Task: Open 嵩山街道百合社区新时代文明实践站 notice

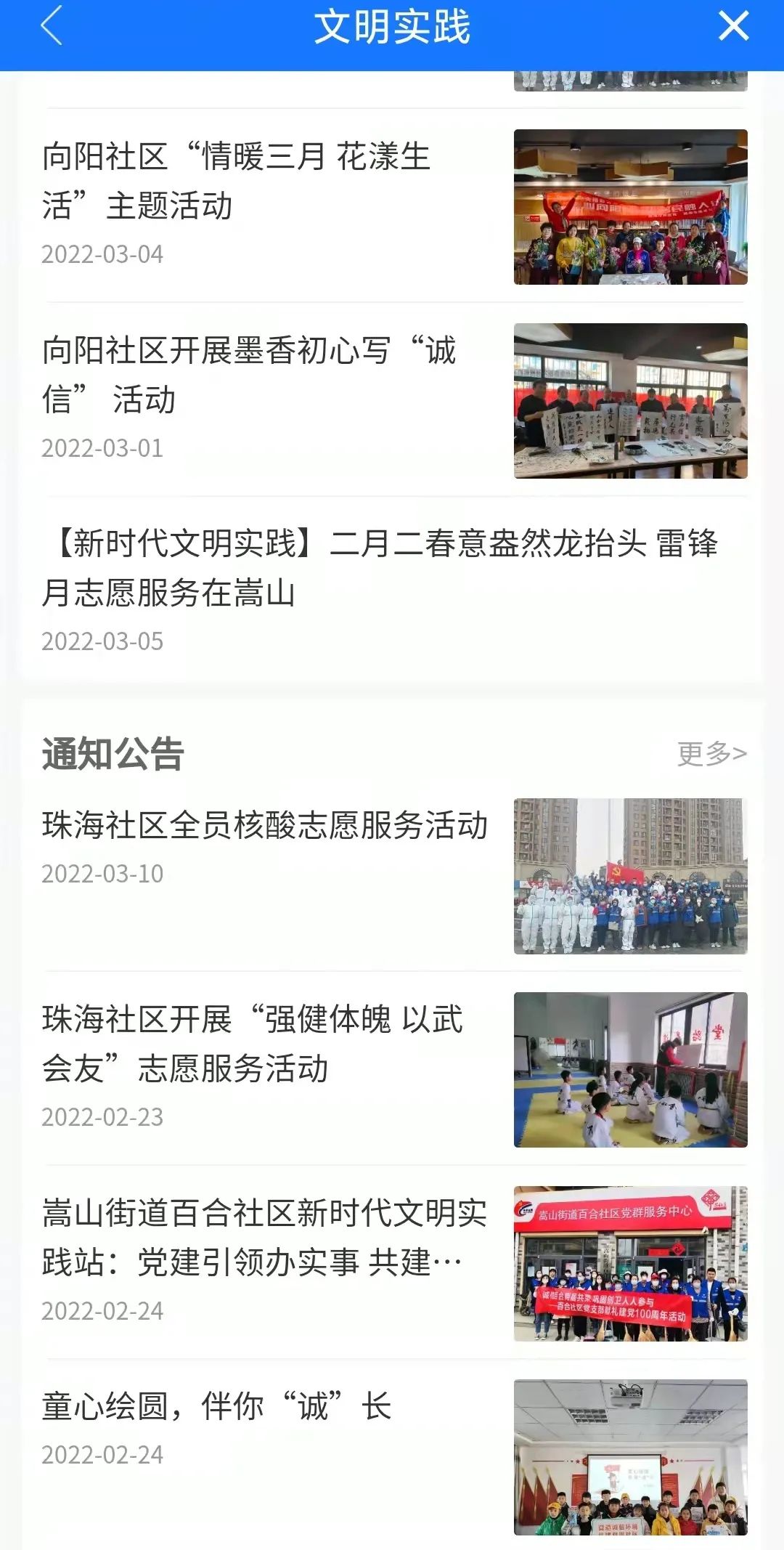Action: click(265, 1238)
